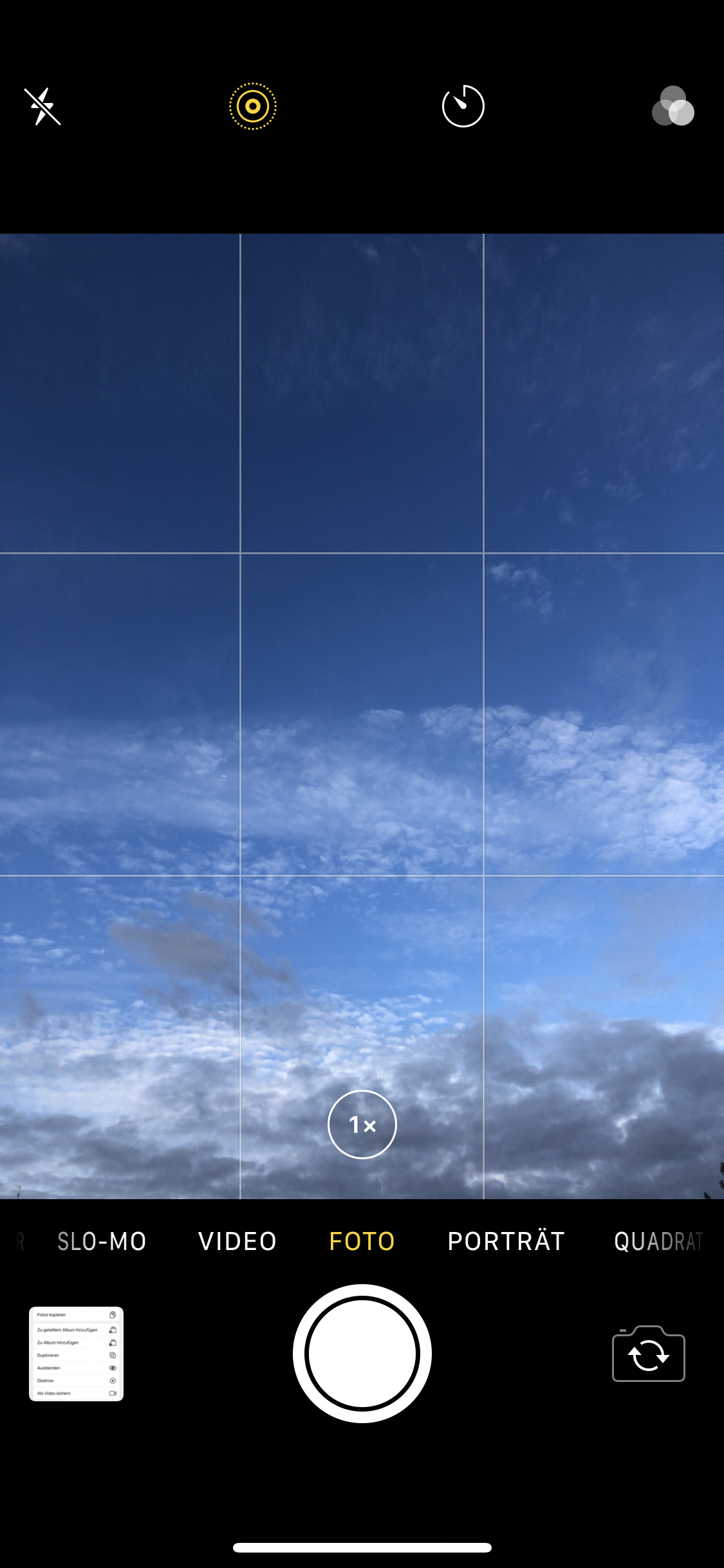Turn off Live Photo mode
The image size is (724, 1568).
[x=253, y=106]
